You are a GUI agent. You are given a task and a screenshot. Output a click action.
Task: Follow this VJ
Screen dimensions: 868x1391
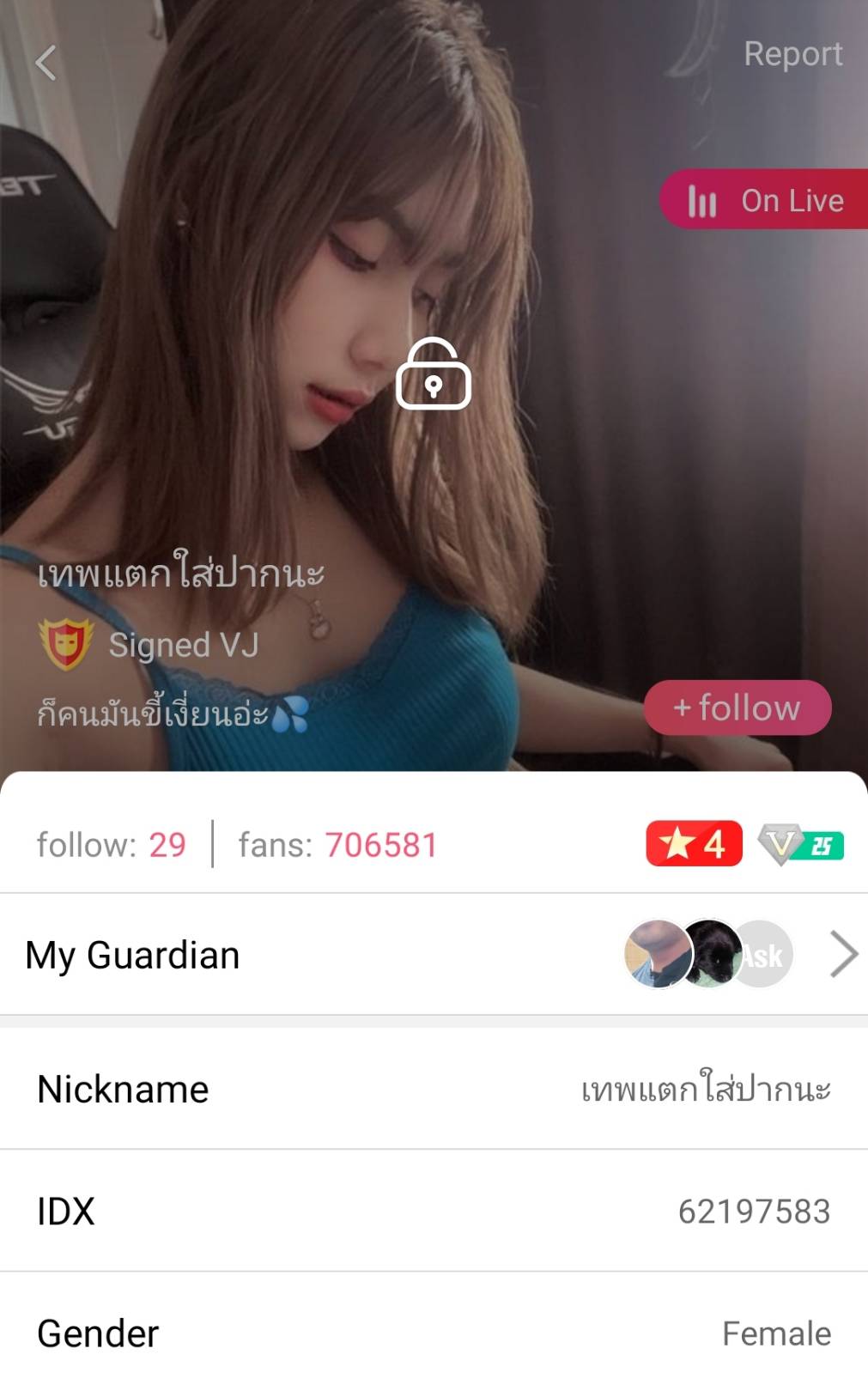tap(737, 708)
